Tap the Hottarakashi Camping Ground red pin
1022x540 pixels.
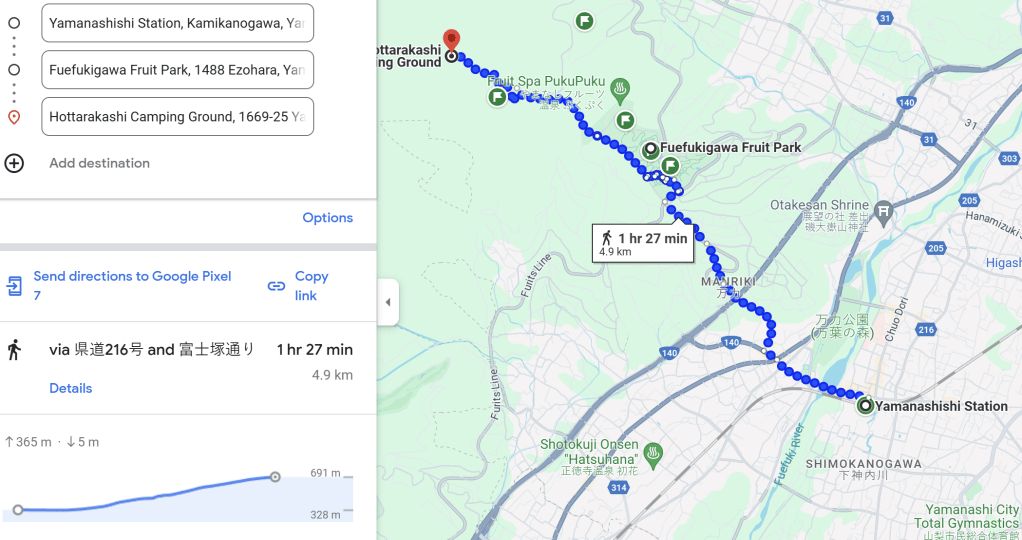[x=451, y=40]
